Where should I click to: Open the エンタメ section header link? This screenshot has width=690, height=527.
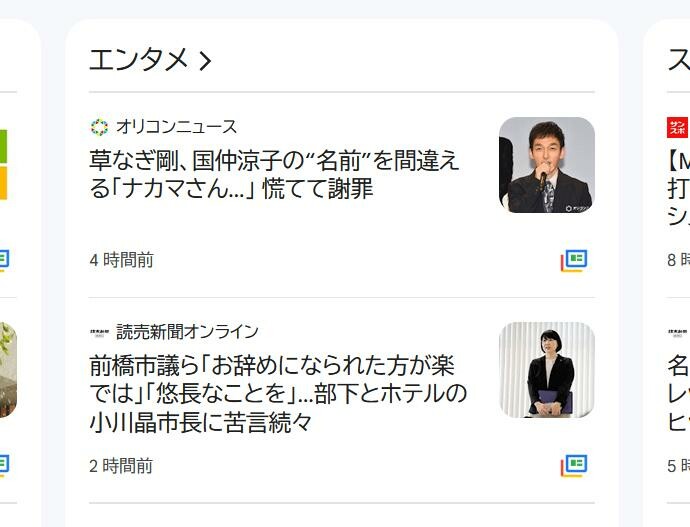pos(150,60)
